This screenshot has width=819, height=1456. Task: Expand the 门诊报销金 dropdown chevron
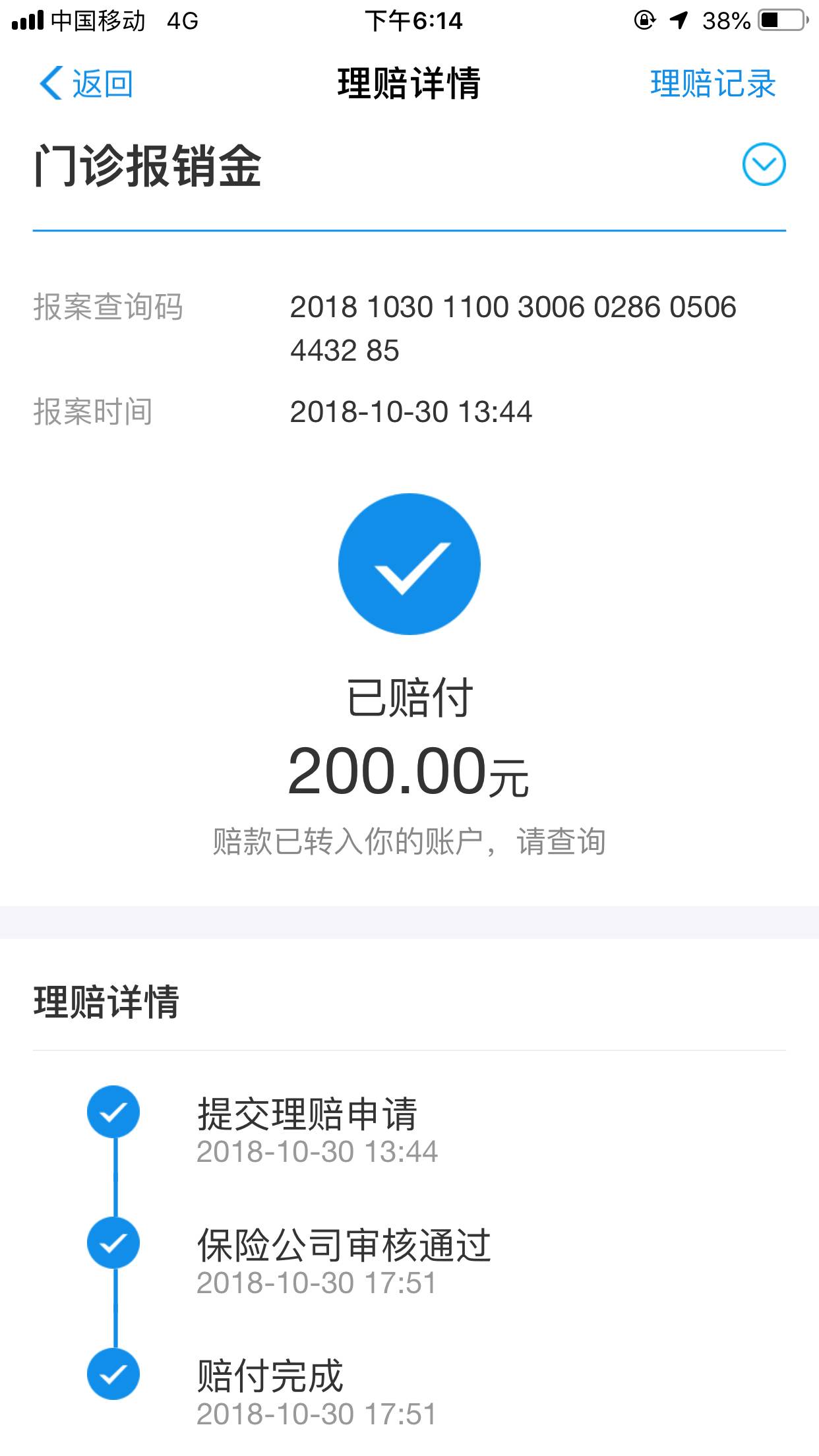pyautogui.click(x=764, y=164)
